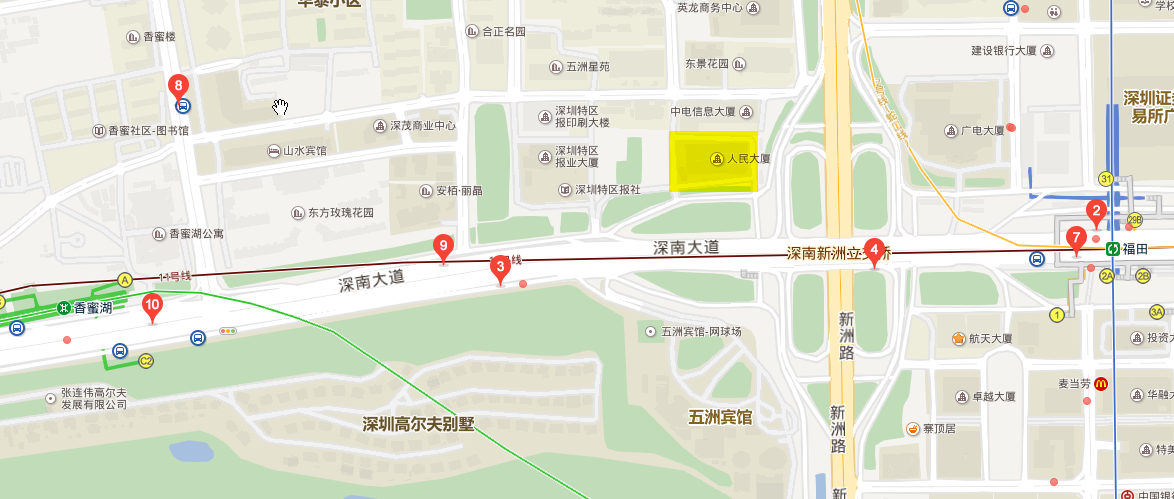Open the 香蜜湖 metro station icon
The width and height of the screenshot is (1174, 499).
tap(64, 308)
